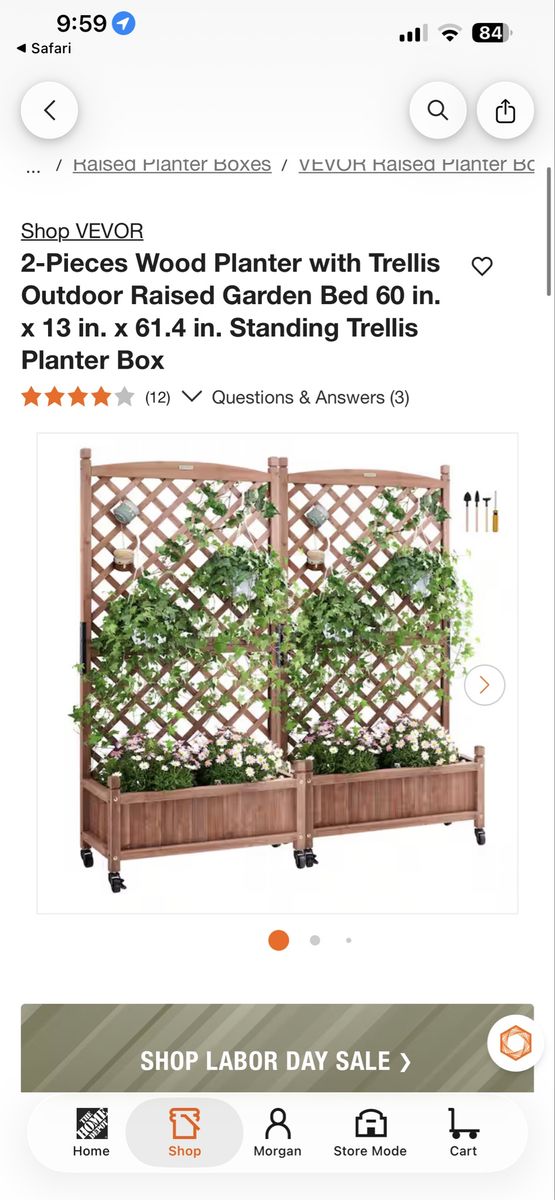Select the Shop tab

184,1132
